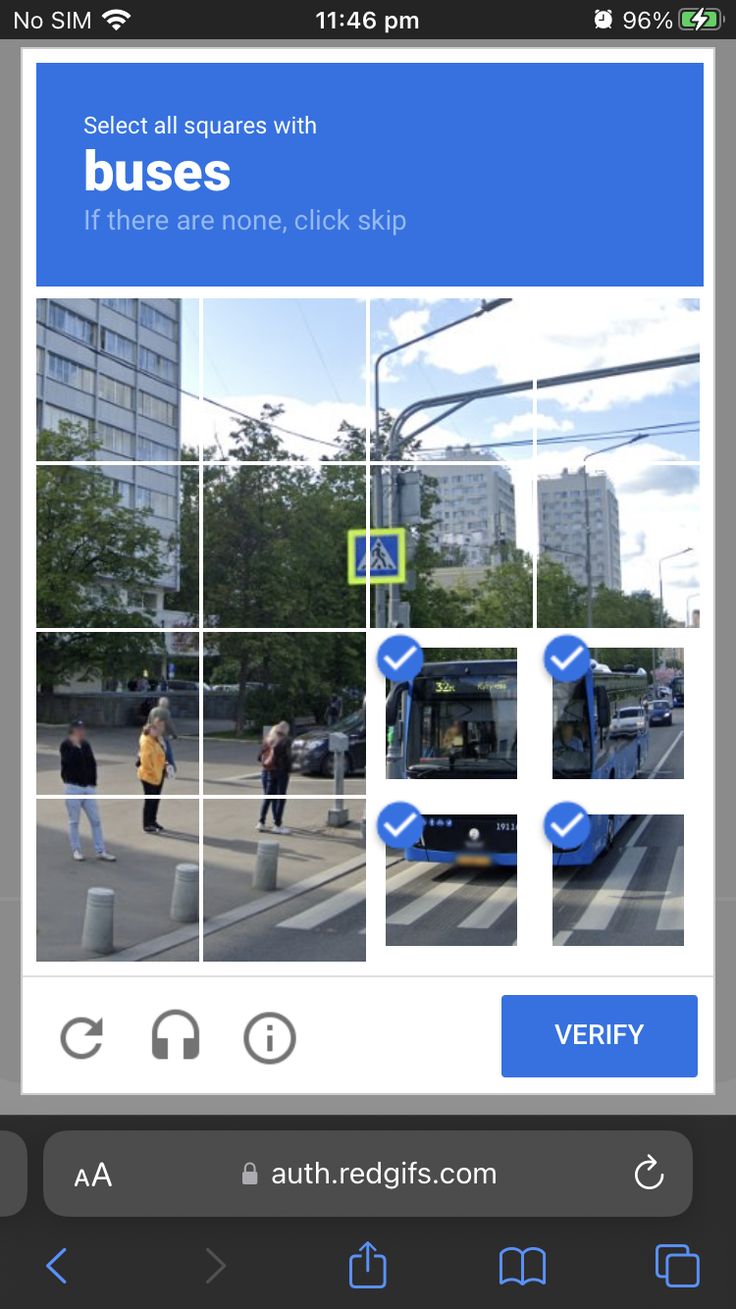The width and height of the screenshot is (736, 1309).
Task: Open the captcha info icon
Action: pyautogui.click(x=269, y=1037)
